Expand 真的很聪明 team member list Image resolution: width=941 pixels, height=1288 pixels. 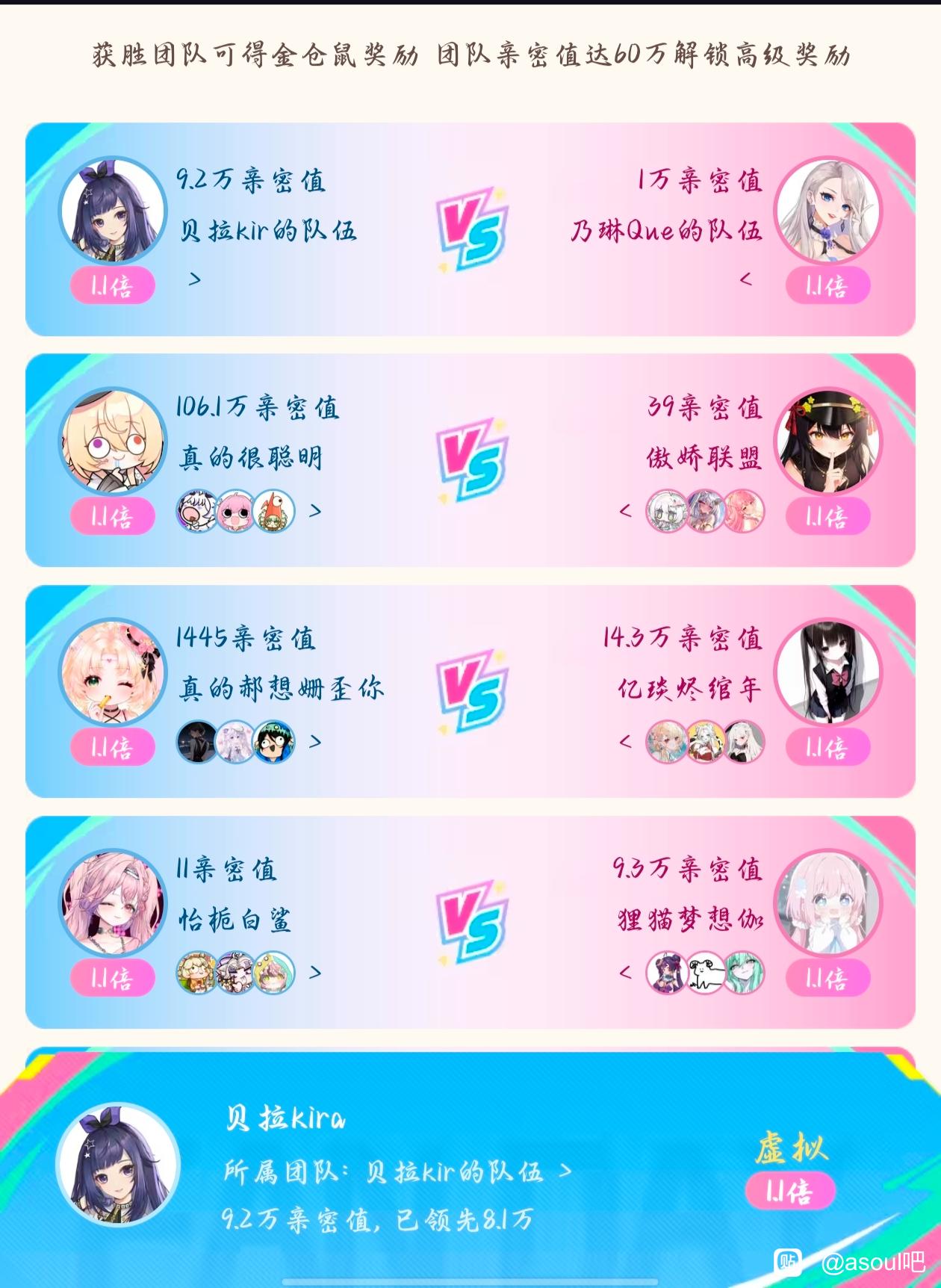coord(315,511)
